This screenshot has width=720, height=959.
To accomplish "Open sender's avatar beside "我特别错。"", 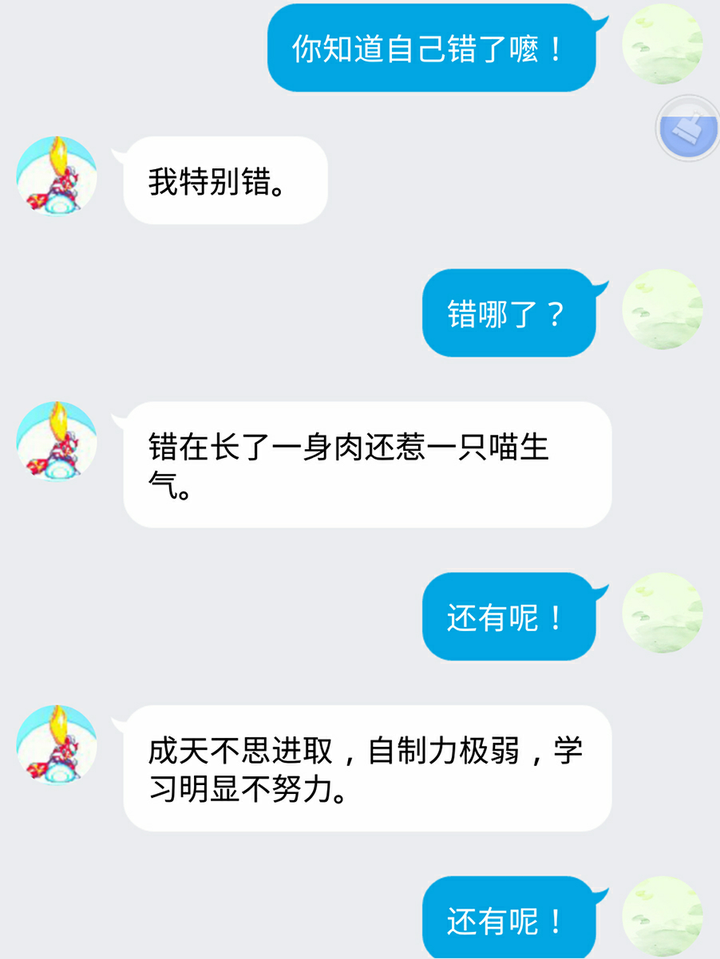I will click(x=57, y=177).
